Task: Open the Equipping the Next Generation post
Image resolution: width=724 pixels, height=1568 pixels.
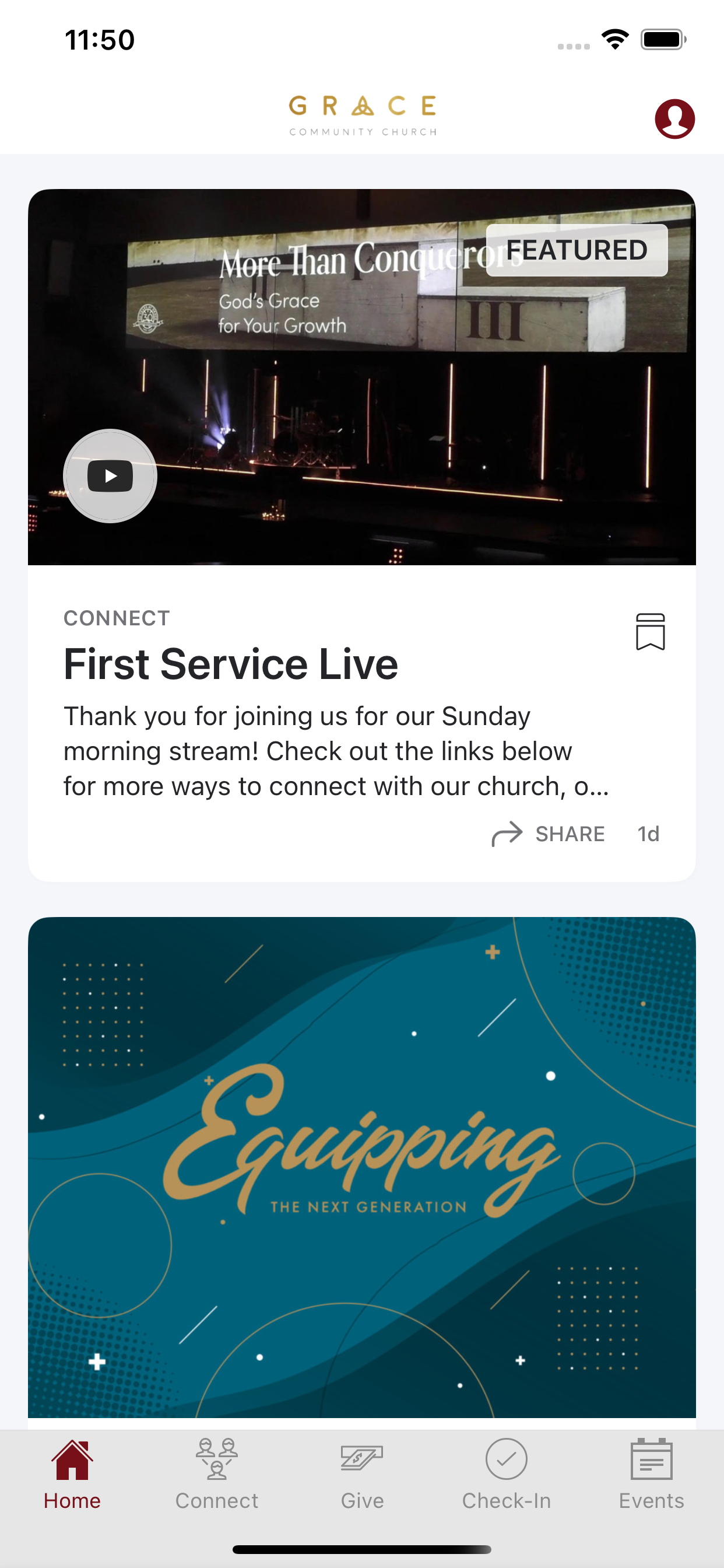Action: pyautogui.click(x=362, y=1163)
